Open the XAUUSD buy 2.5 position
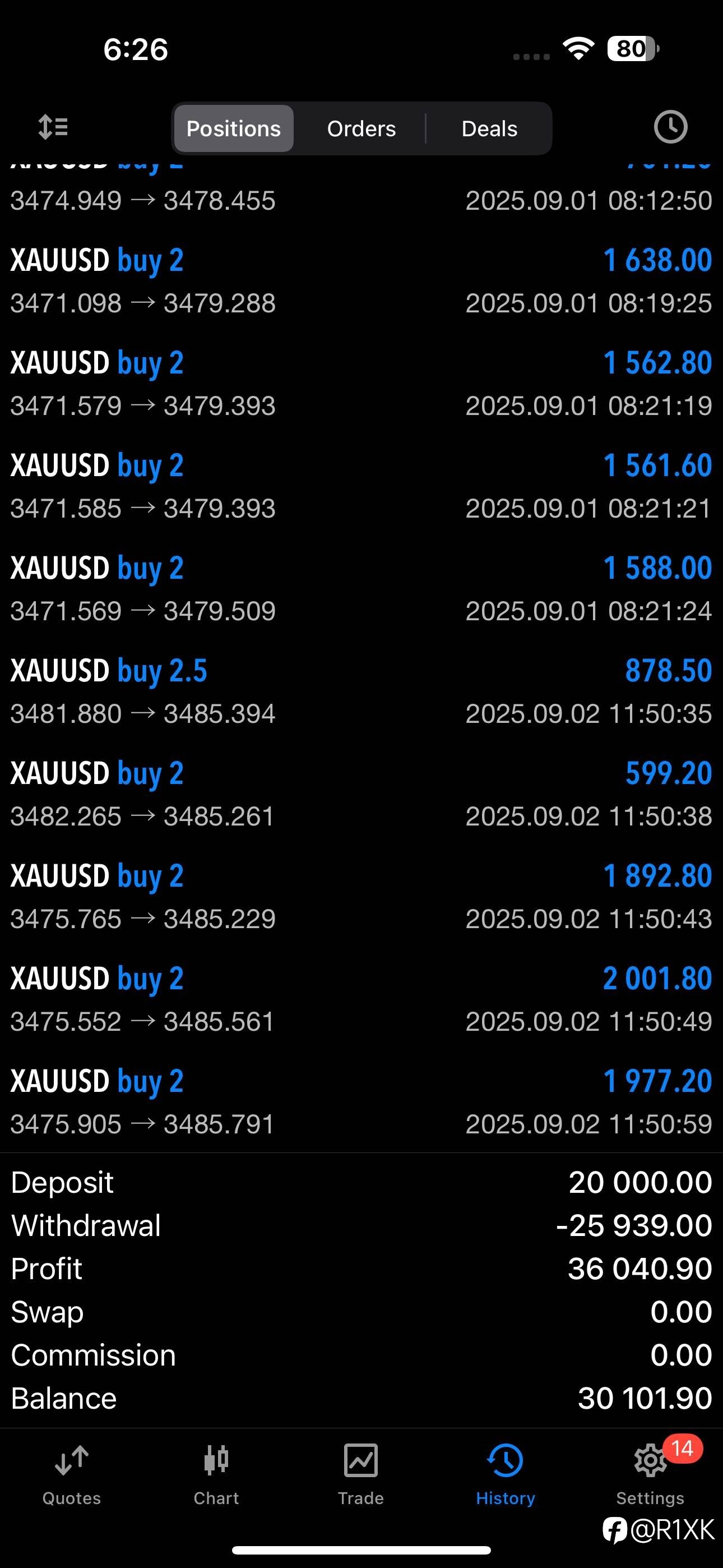Viewport: 723px width, 1568px height. 361,691
